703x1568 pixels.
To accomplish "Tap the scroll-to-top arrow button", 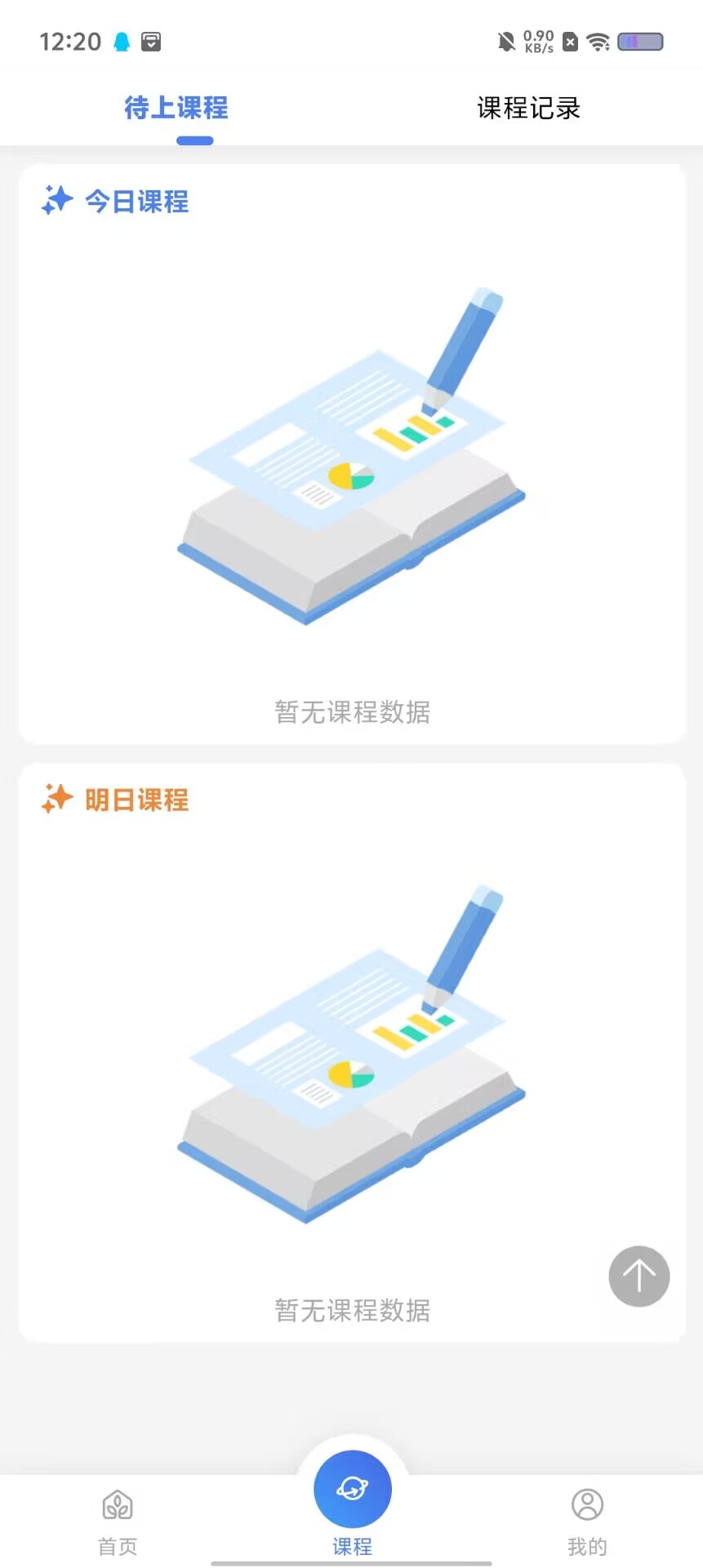I will click(x=638, y=1276).
